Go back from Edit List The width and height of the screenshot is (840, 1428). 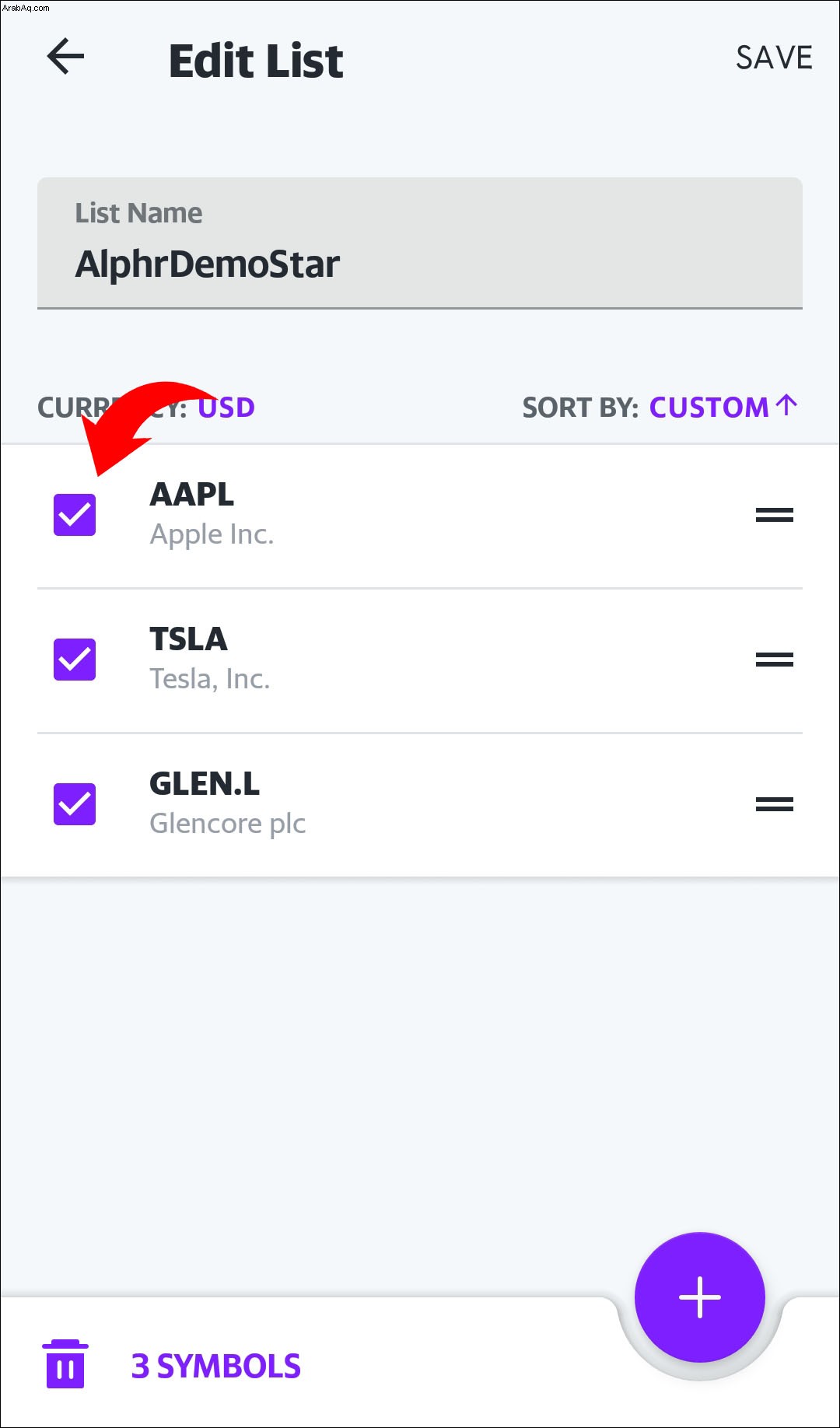(x=65, y=57)
